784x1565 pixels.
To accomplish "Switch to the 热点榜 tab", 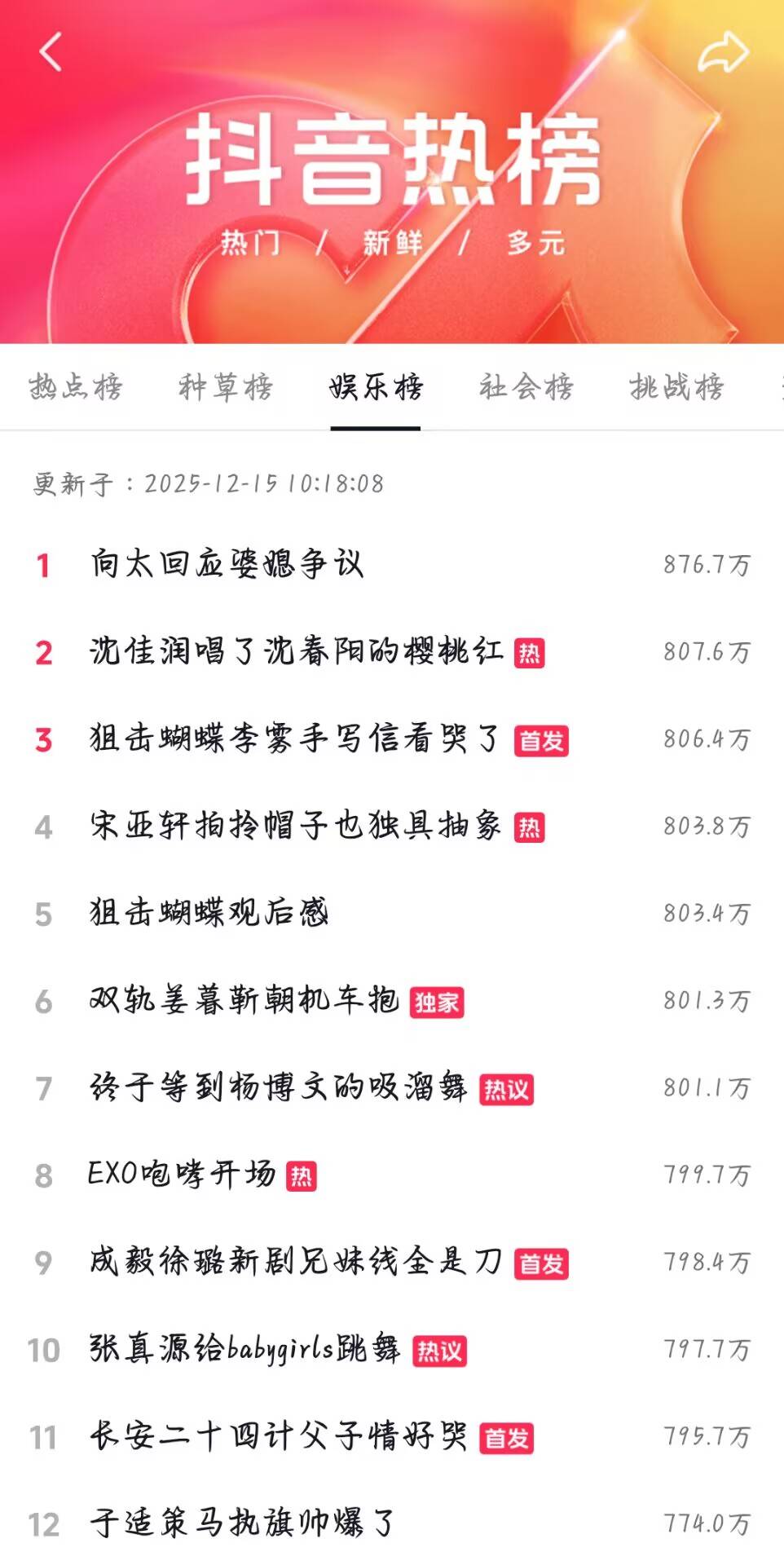I will (76, 386).
